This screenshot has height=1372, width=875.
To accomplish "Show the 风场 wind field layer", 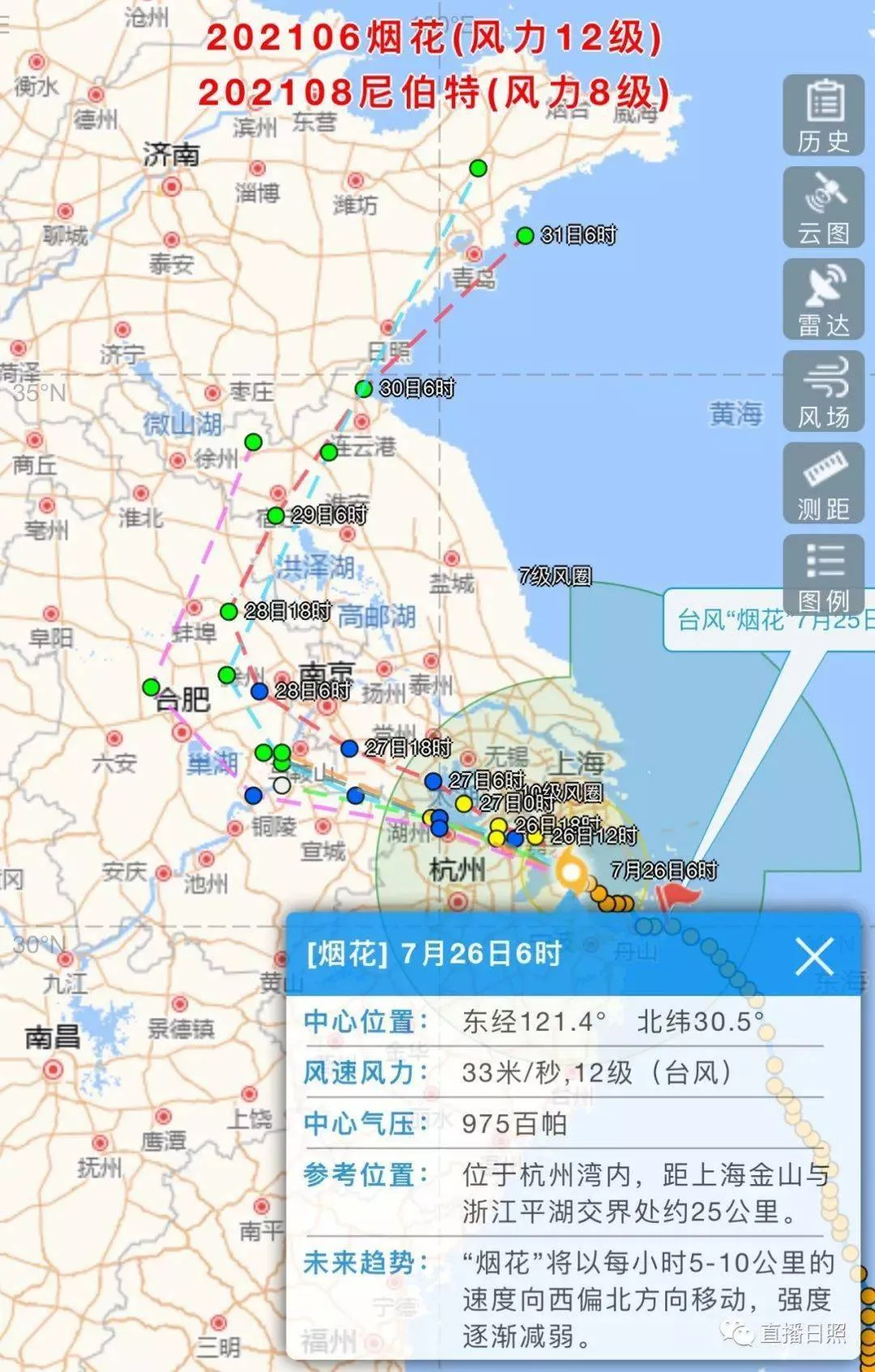I will click(823, 392).
